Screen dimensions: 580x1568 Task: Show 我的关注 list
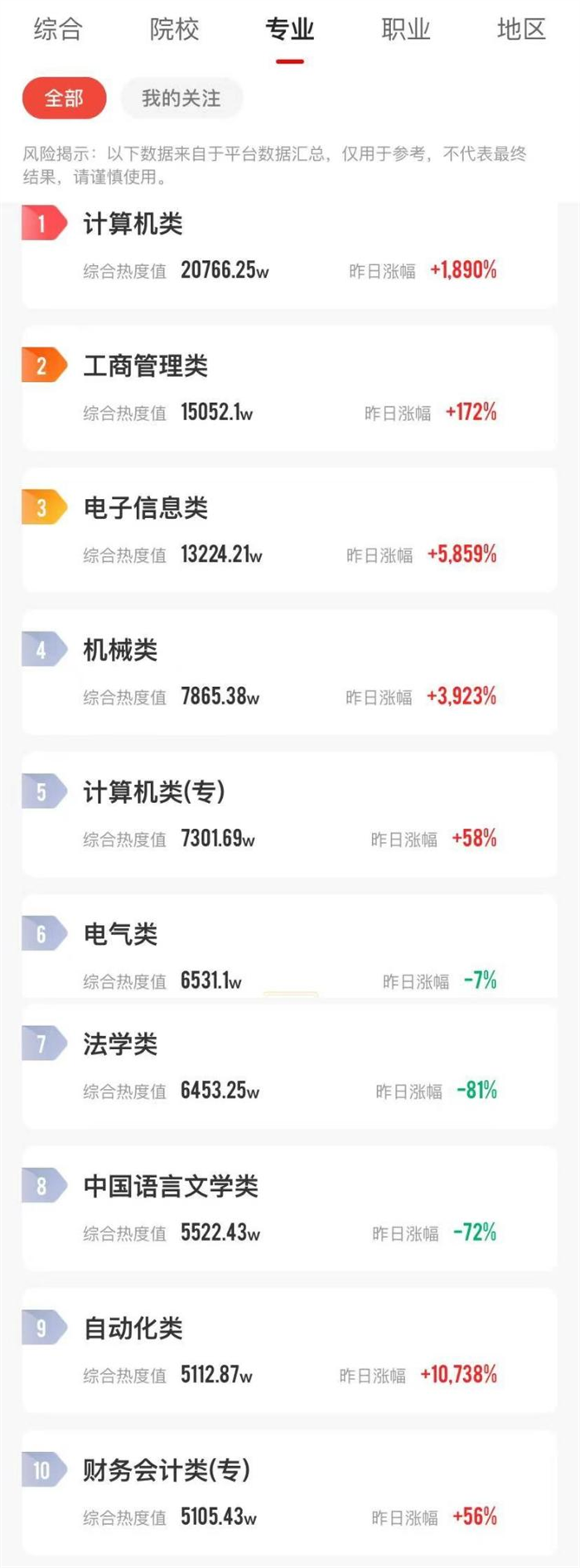point(181,99)
